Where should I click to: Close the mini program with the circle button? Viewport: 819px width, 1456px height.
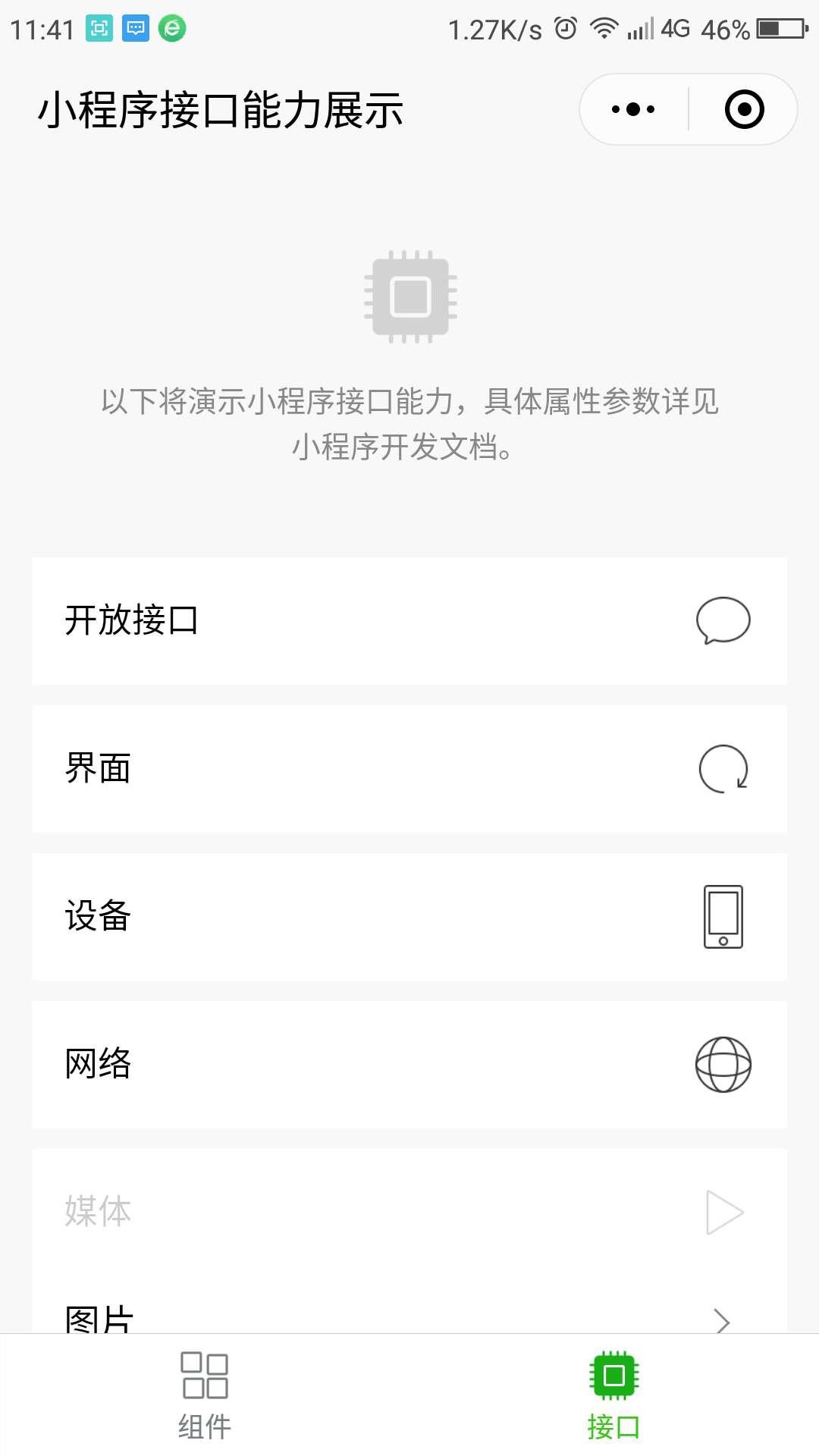(744, 109)
